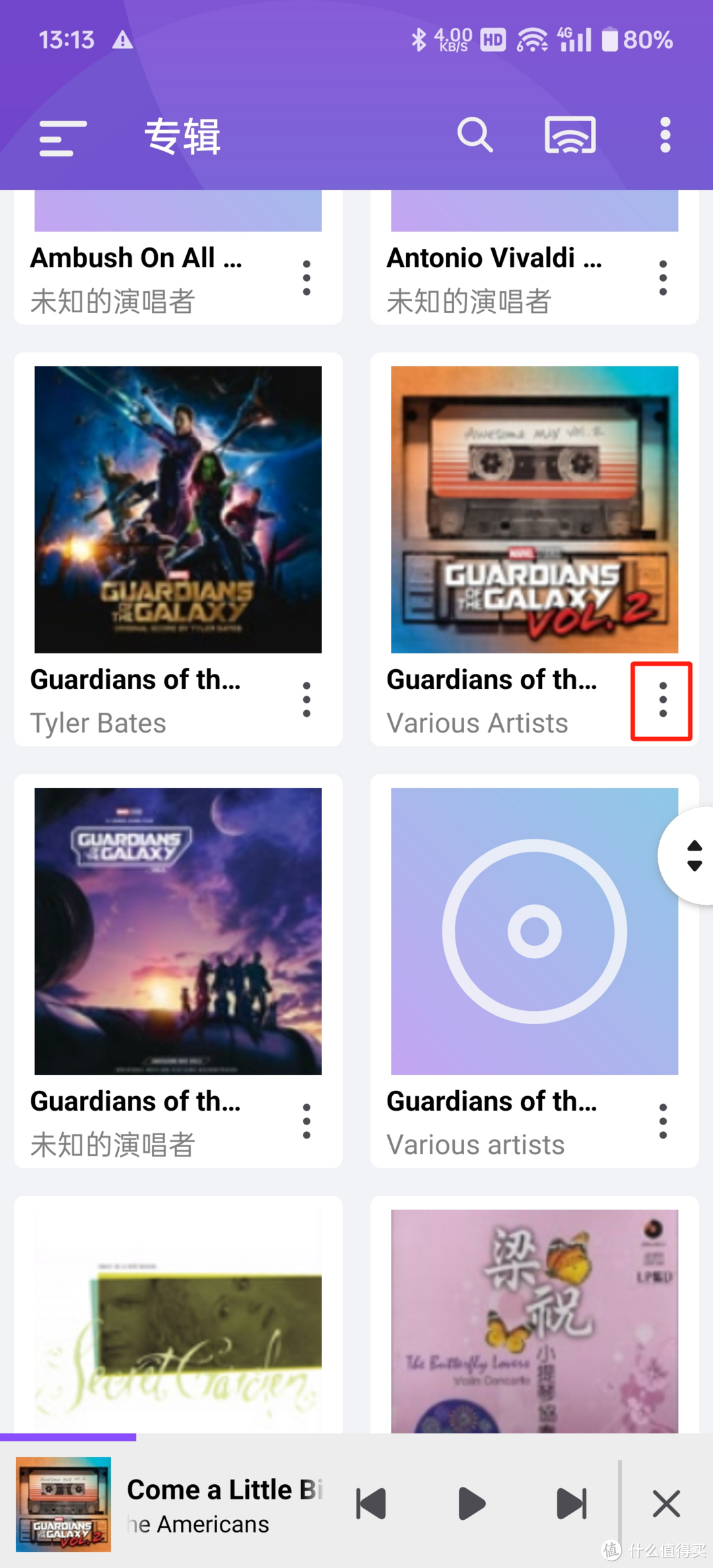Open the Secret Garden album tile
The width and height of the screenshot is (713, 1568).
pyautogui.click(x=178, y=1320)
